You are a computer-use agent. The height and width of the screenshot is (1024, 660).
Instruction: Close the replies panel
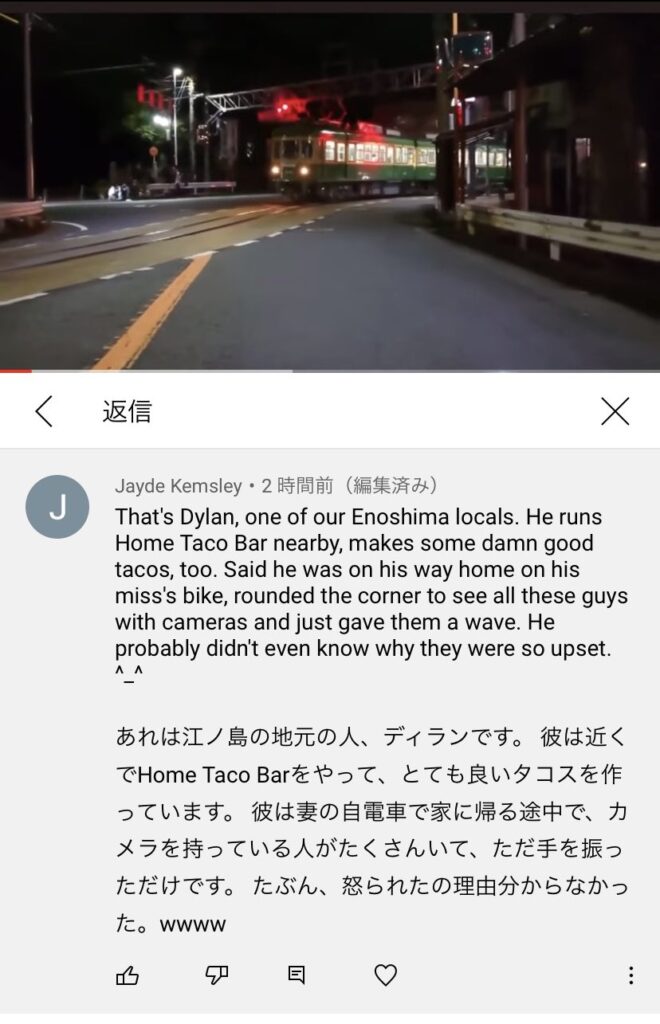tap(615, 411)
